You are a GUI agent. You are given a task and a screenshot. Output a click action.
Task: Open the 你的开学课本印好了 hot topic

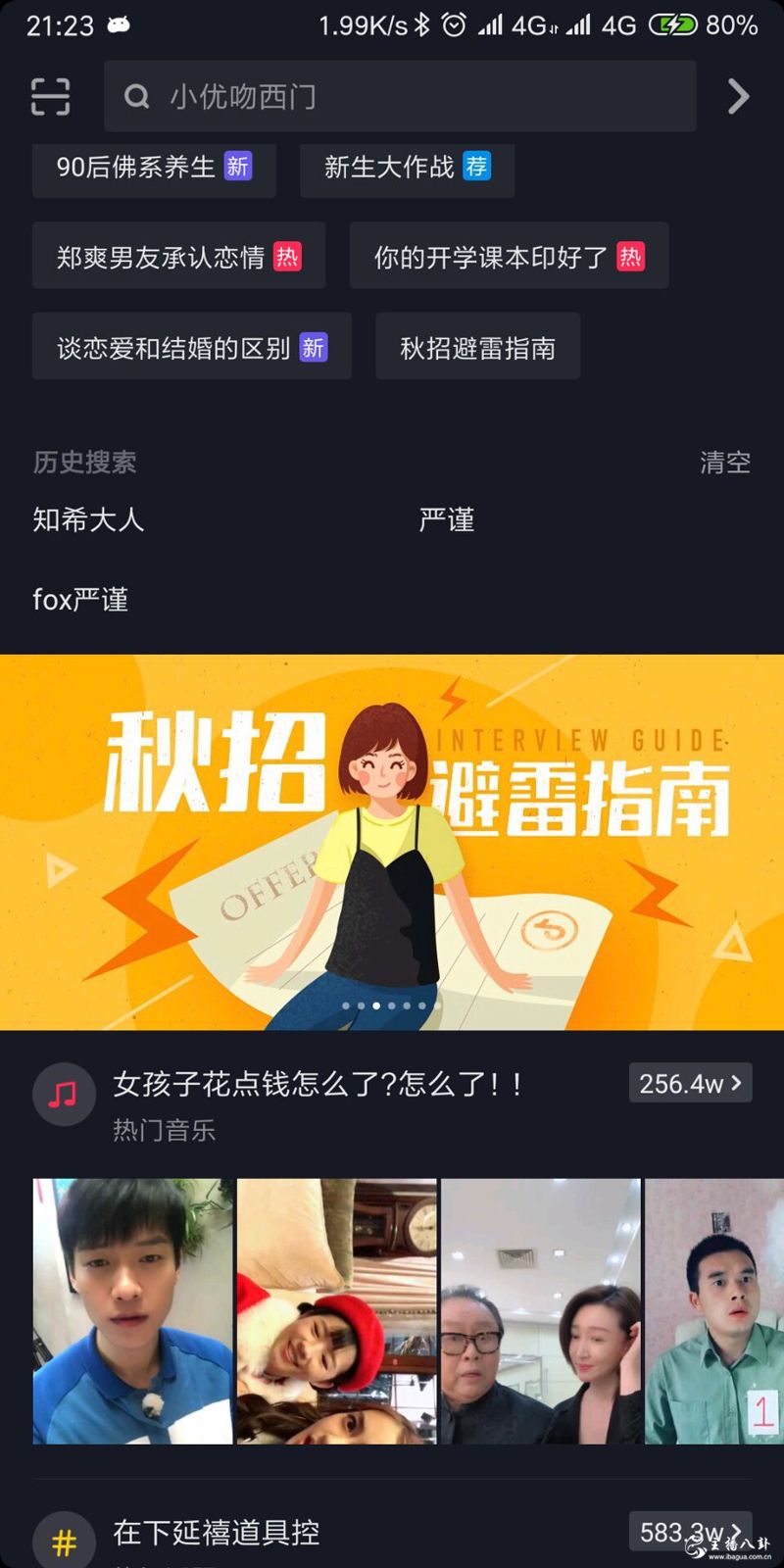click(x=509, y=257)
